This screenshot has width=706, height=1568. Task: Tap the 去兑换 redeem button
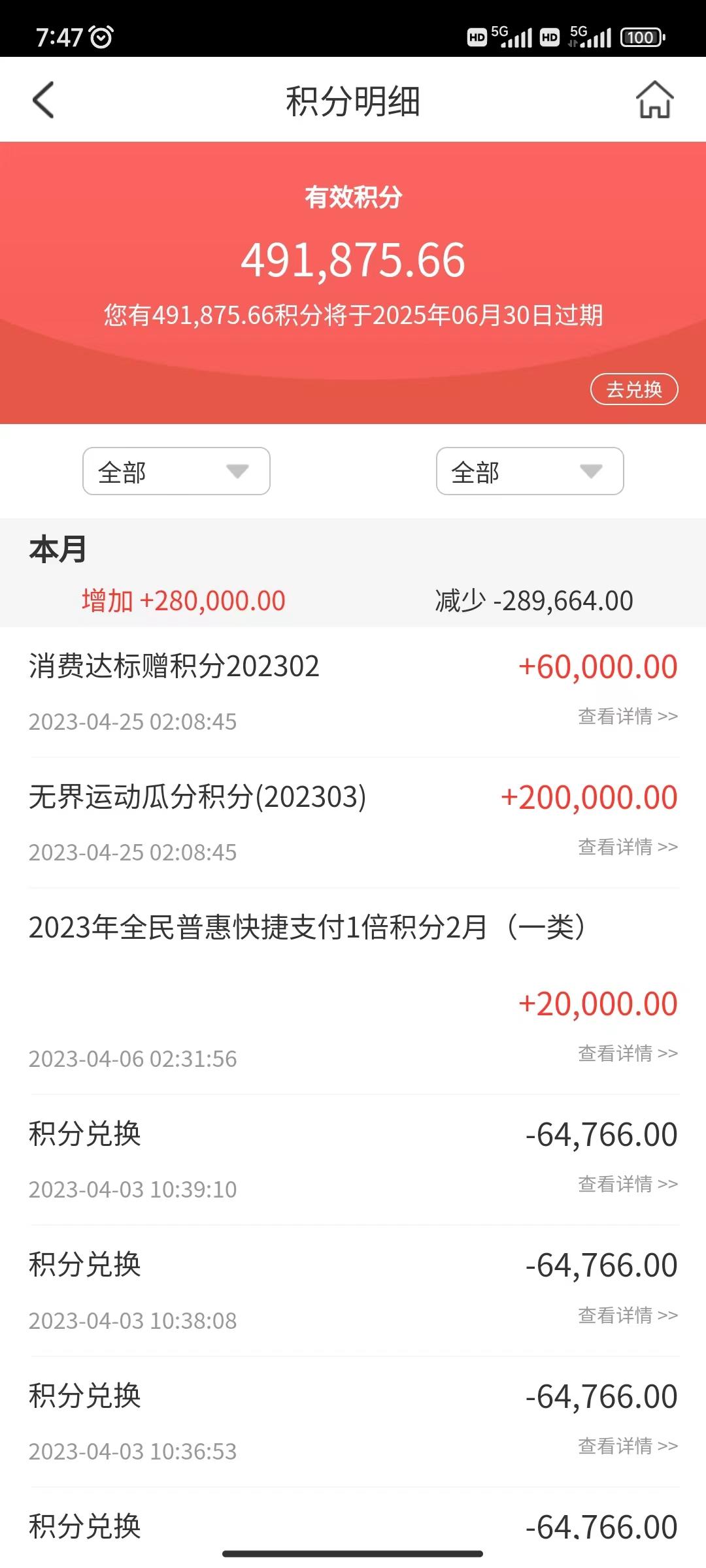(x=634, y=389)
